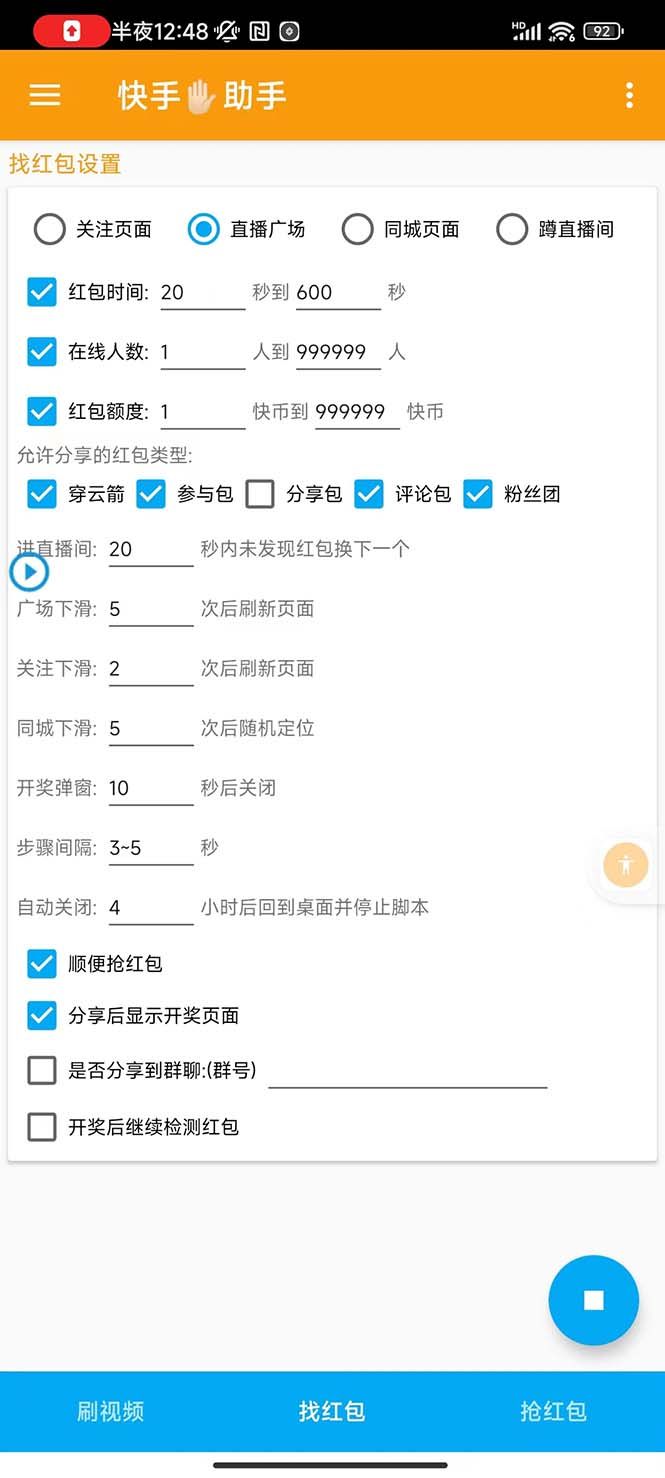Viewport: 665px width, 1478px height.
Task: Switch to the 刷视频 tab
Action: click(x=111, y=1411)
